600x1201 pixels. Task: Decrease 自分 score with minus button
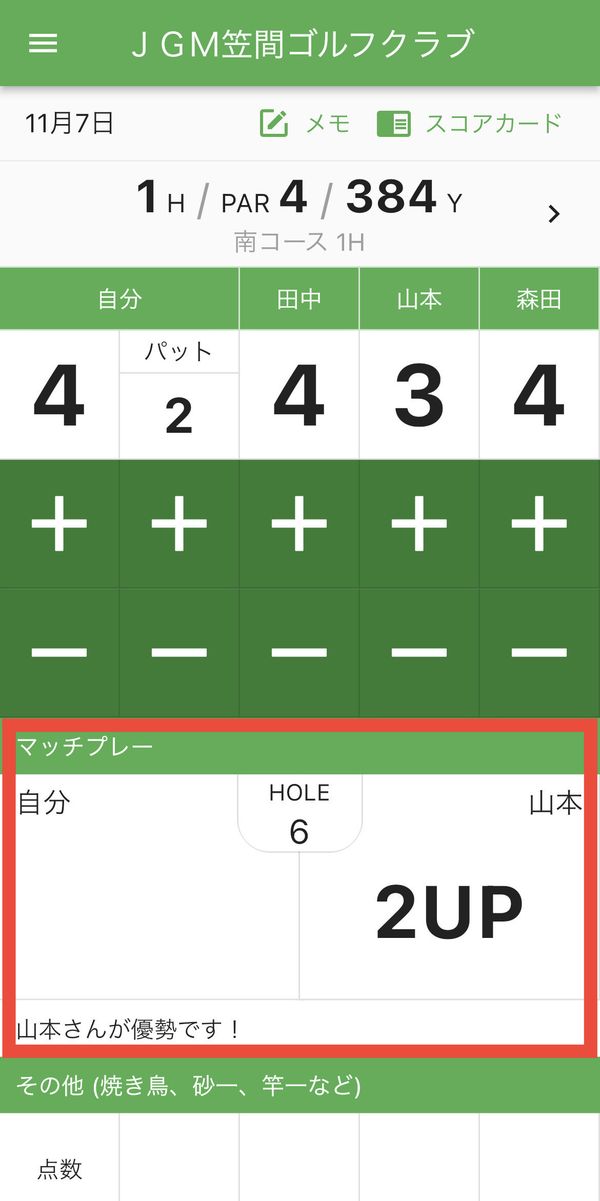coord(59,652)
